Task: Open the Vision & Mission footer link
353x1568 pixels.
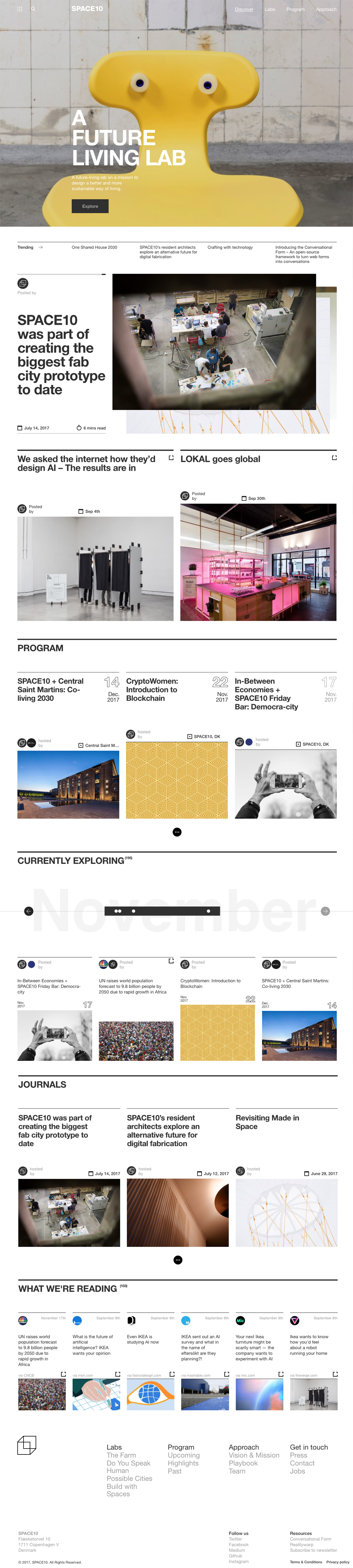Action: pyautogui.click(x=254, y=1455)
